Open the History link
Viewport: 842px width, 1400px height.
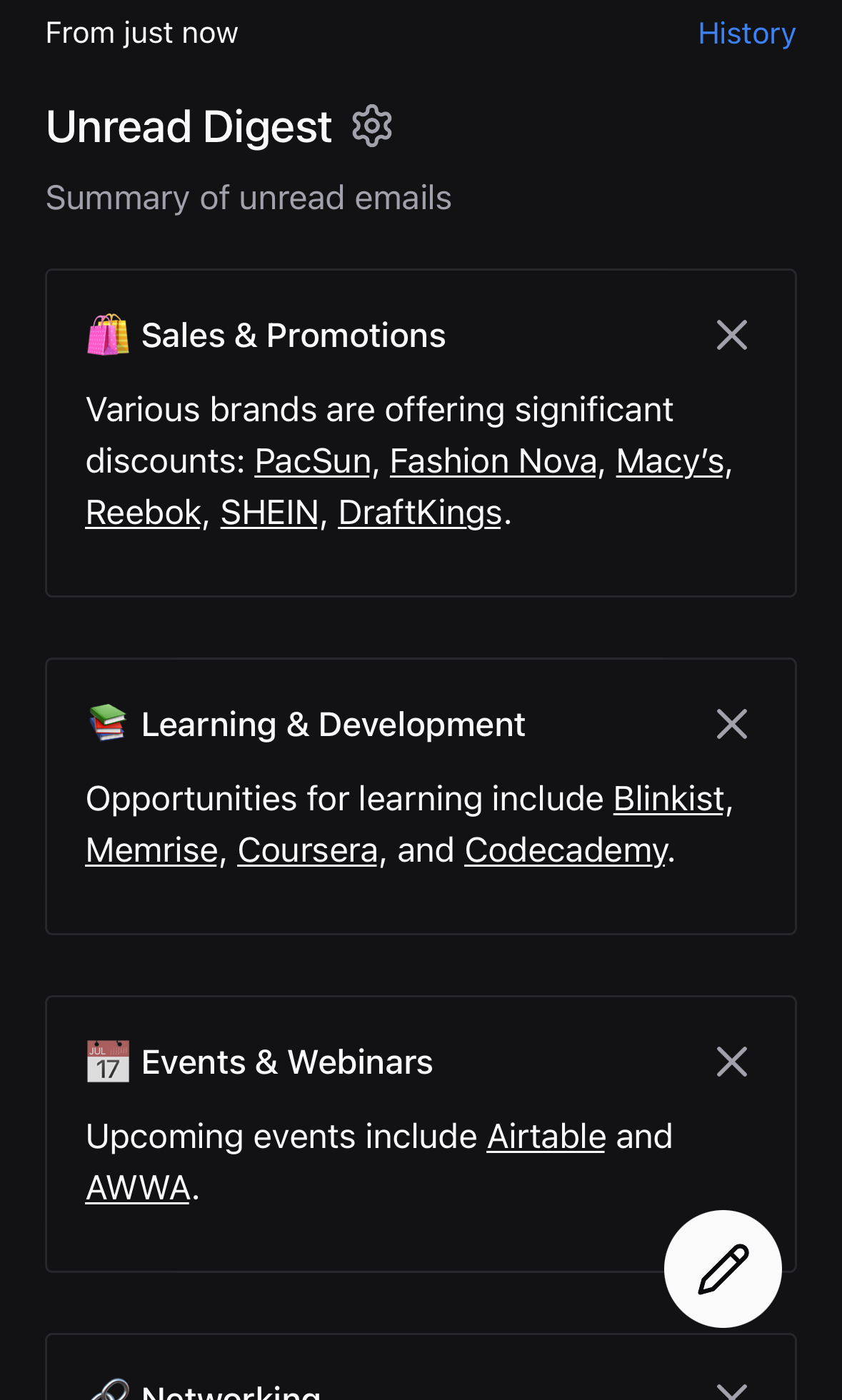[x=746, y=34]
